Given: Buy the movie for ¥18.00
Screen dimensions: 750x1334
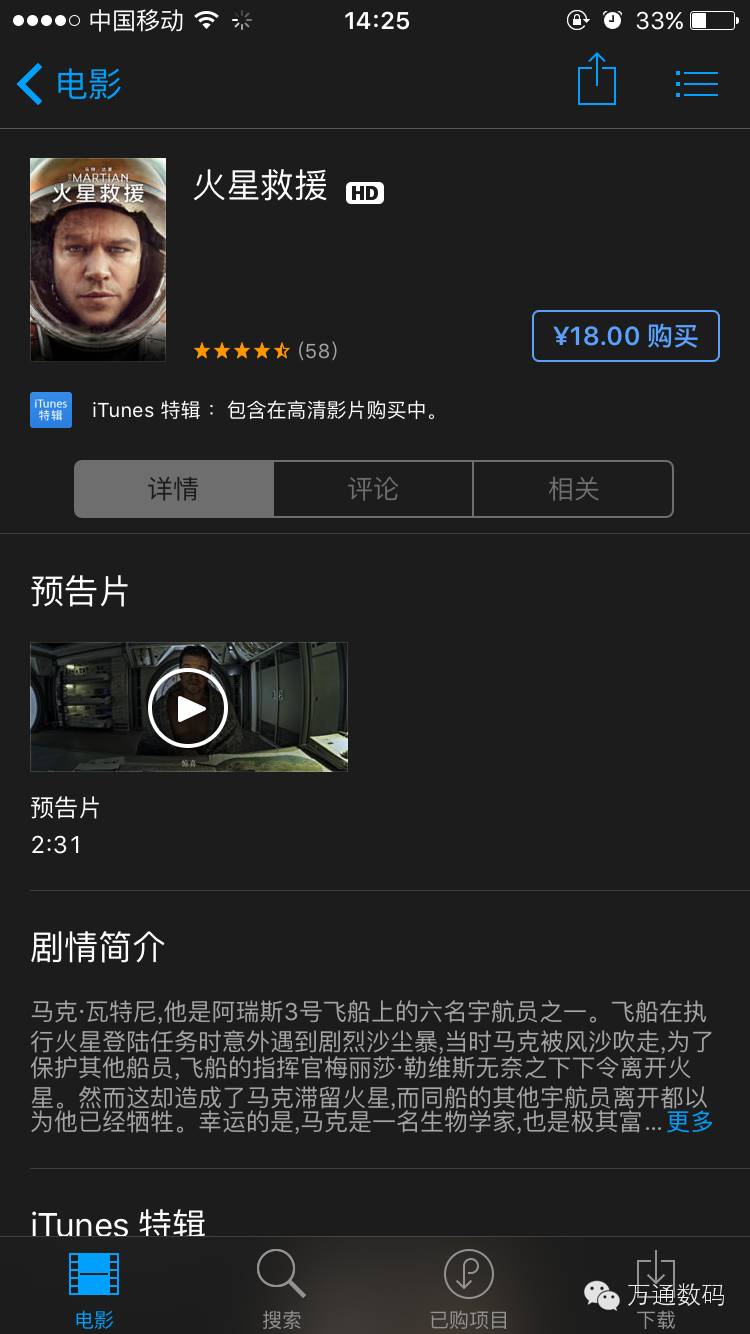Looking at the screenshot, I should click(x=625, y=336).
